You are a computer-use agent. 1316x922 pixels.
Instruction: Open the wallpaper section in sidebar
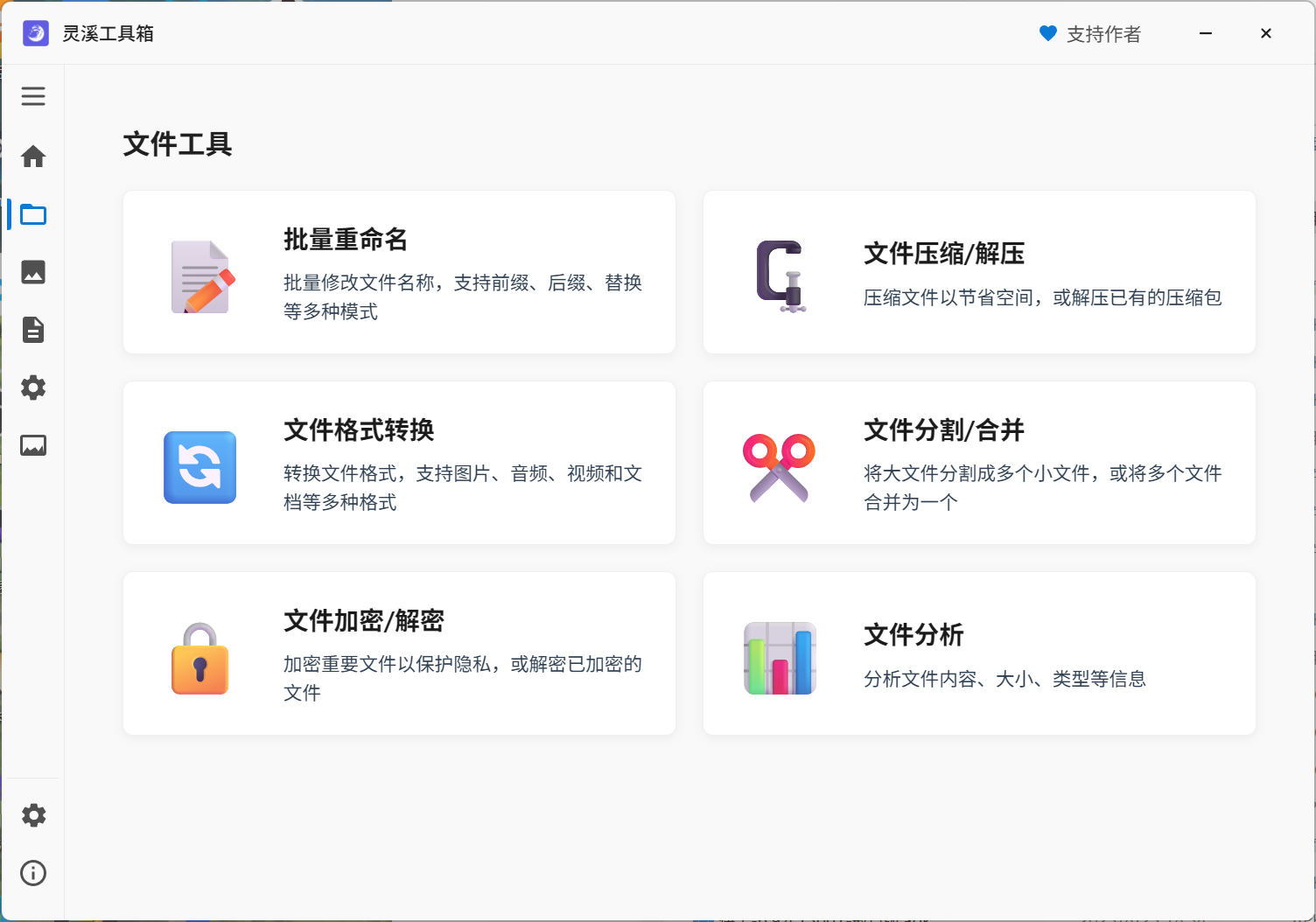[33, 446]
